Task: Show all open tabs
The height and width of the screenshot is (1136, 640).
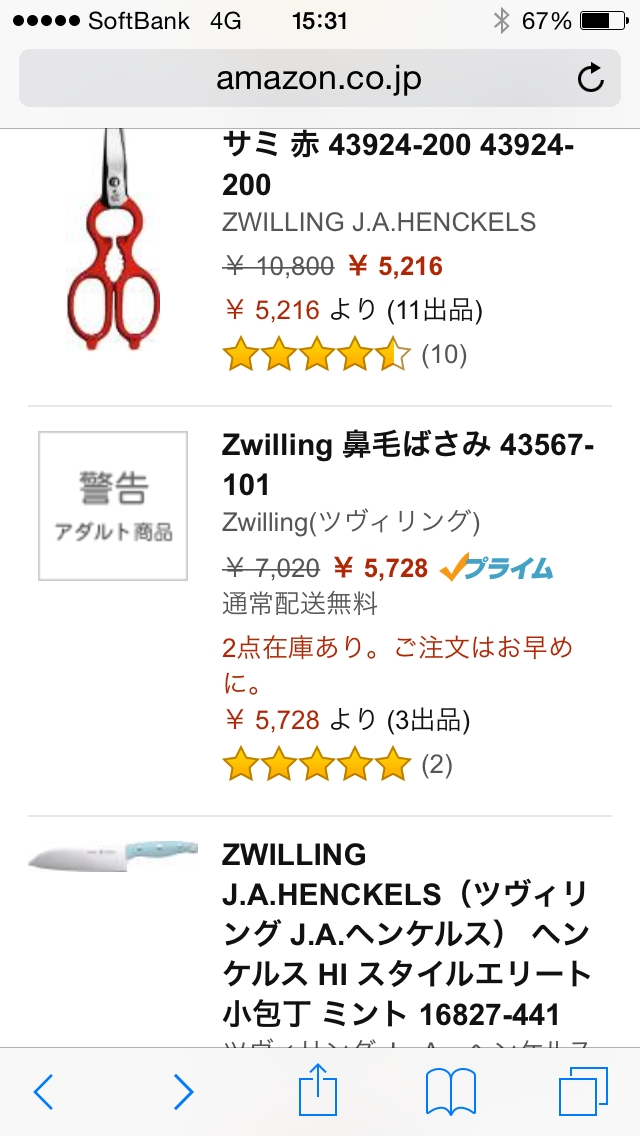Action: click(583, 1092)
